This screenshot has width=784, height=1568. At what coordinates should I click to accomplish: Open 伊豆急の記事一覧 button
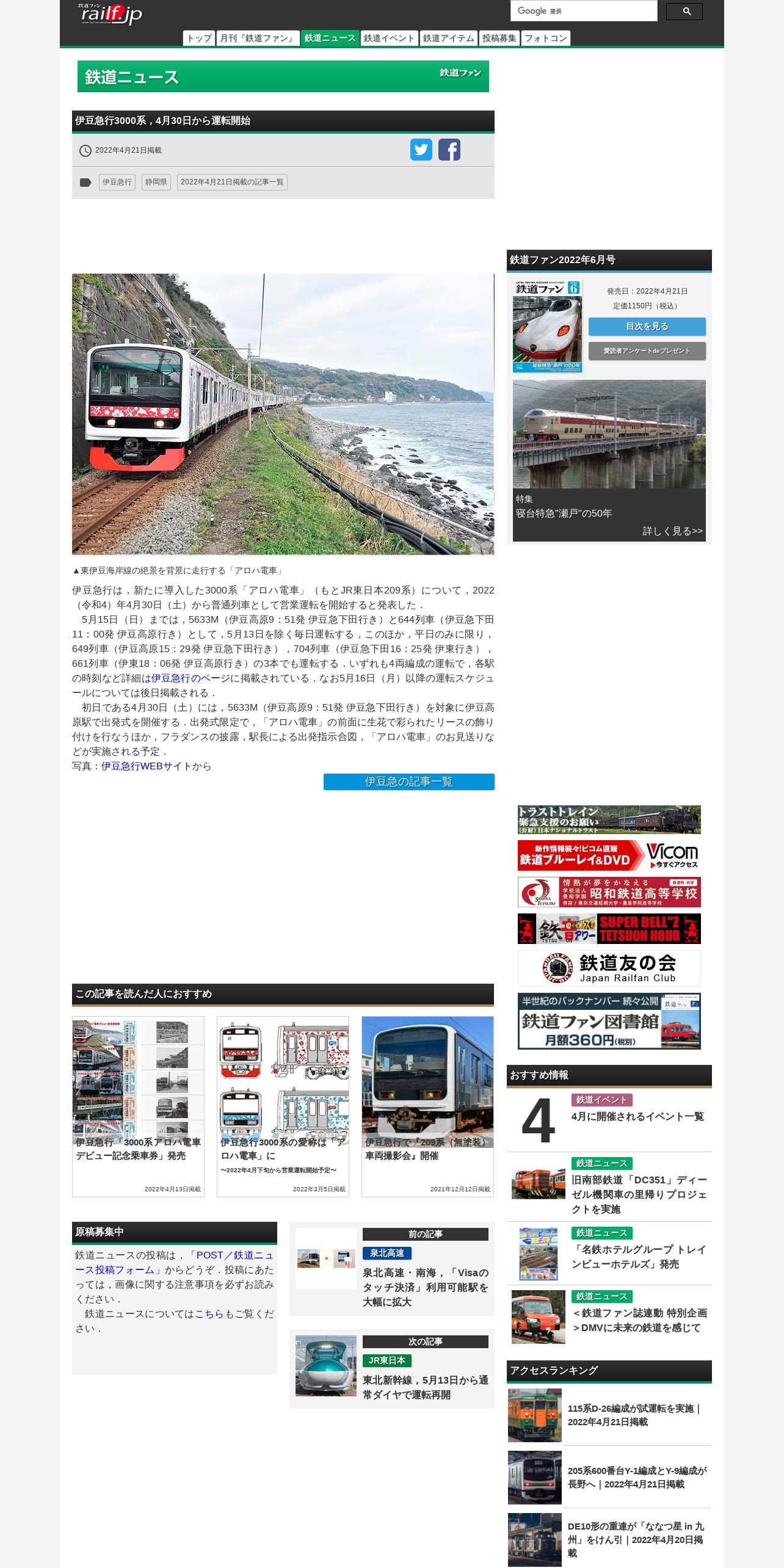(409, 782)
